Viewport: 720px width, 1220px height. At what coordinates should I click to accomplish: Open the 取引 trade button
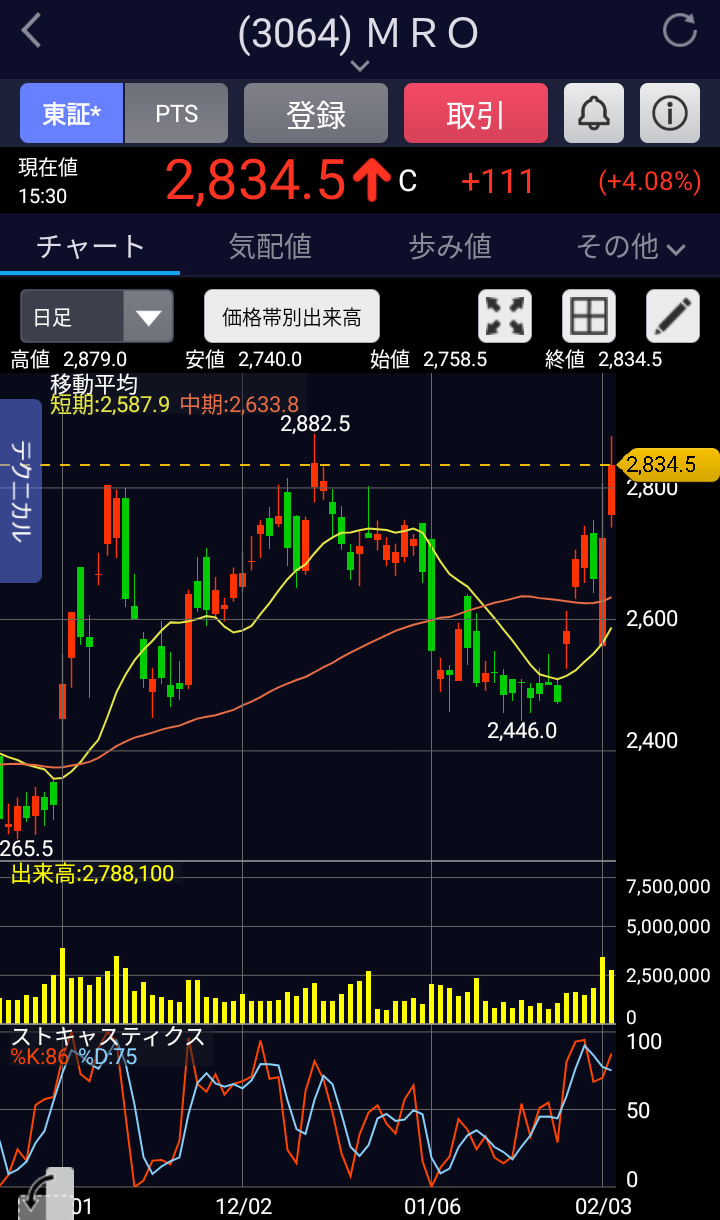[476, 113]
